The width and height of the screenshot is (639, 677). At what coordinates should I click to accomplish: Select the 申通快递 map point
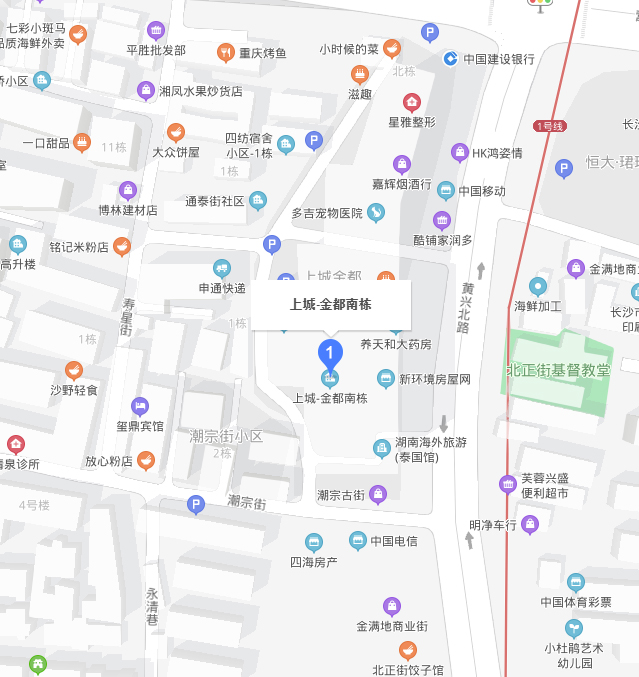point(221,268)
